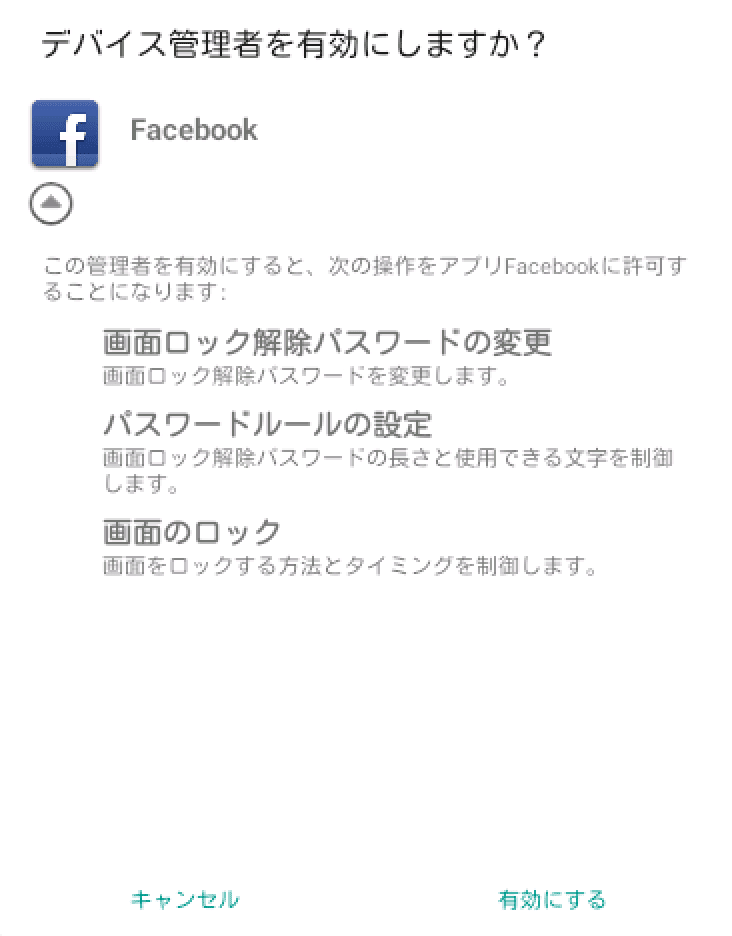Tap 有効にする to enable the device administrator

point(552,899)
